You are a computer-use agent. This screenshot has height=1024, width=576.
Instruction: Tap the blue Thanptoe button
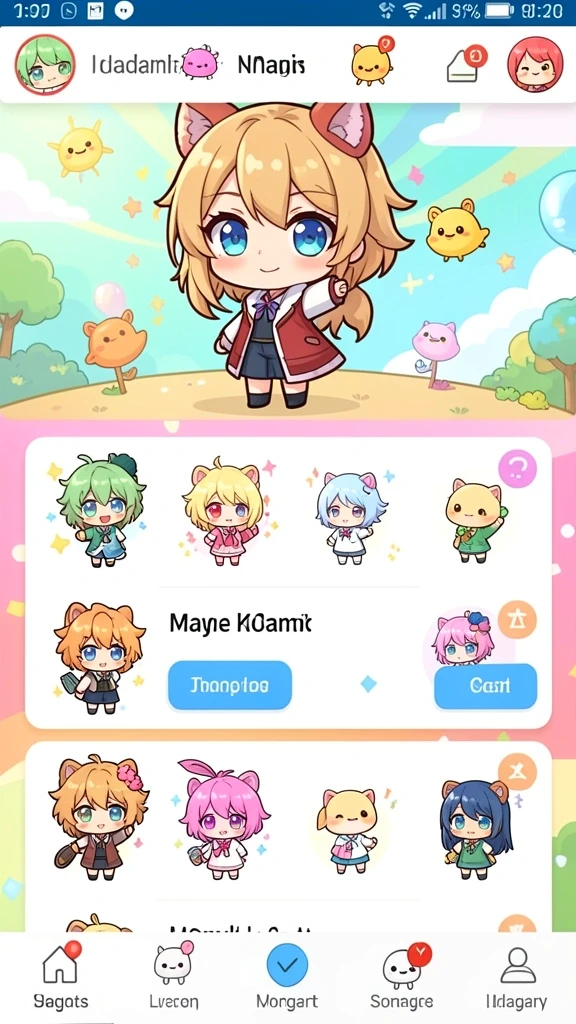coord(230,685)
